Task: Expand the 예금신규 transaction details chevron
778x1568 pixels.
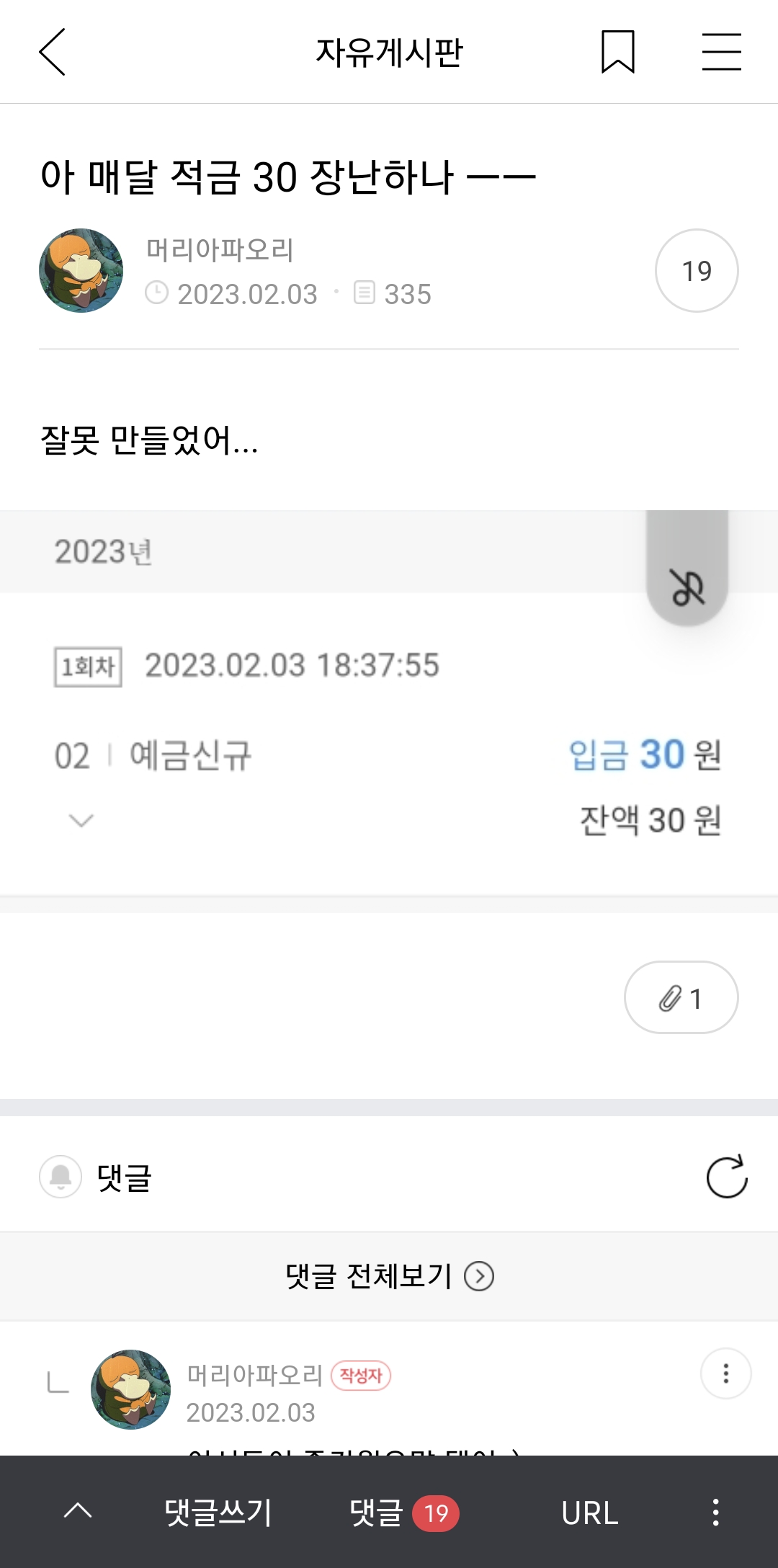Action: [x=80, y=819]
